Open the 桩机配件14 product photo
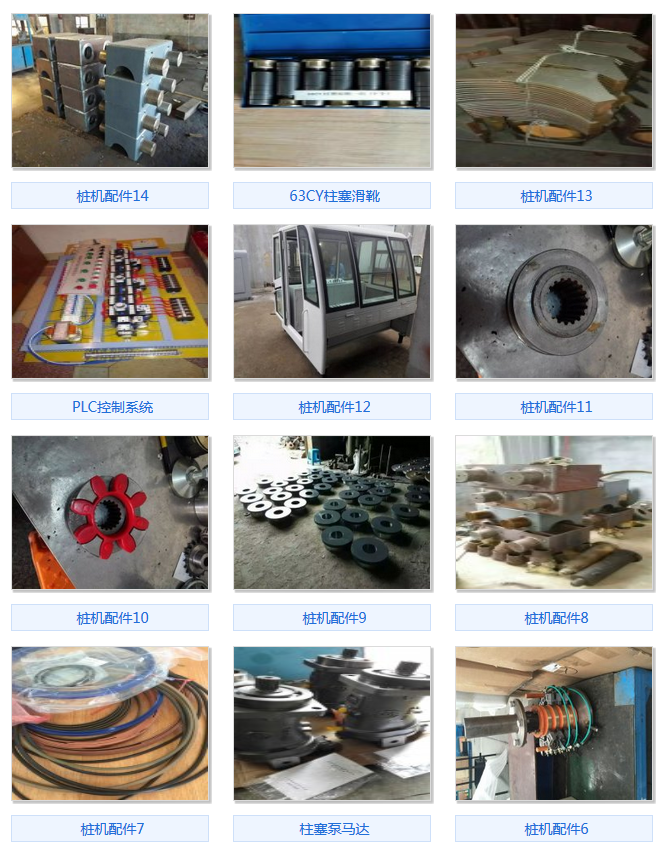Image resolution: width=657 pixels, height=846 pixels. point(110,90)
